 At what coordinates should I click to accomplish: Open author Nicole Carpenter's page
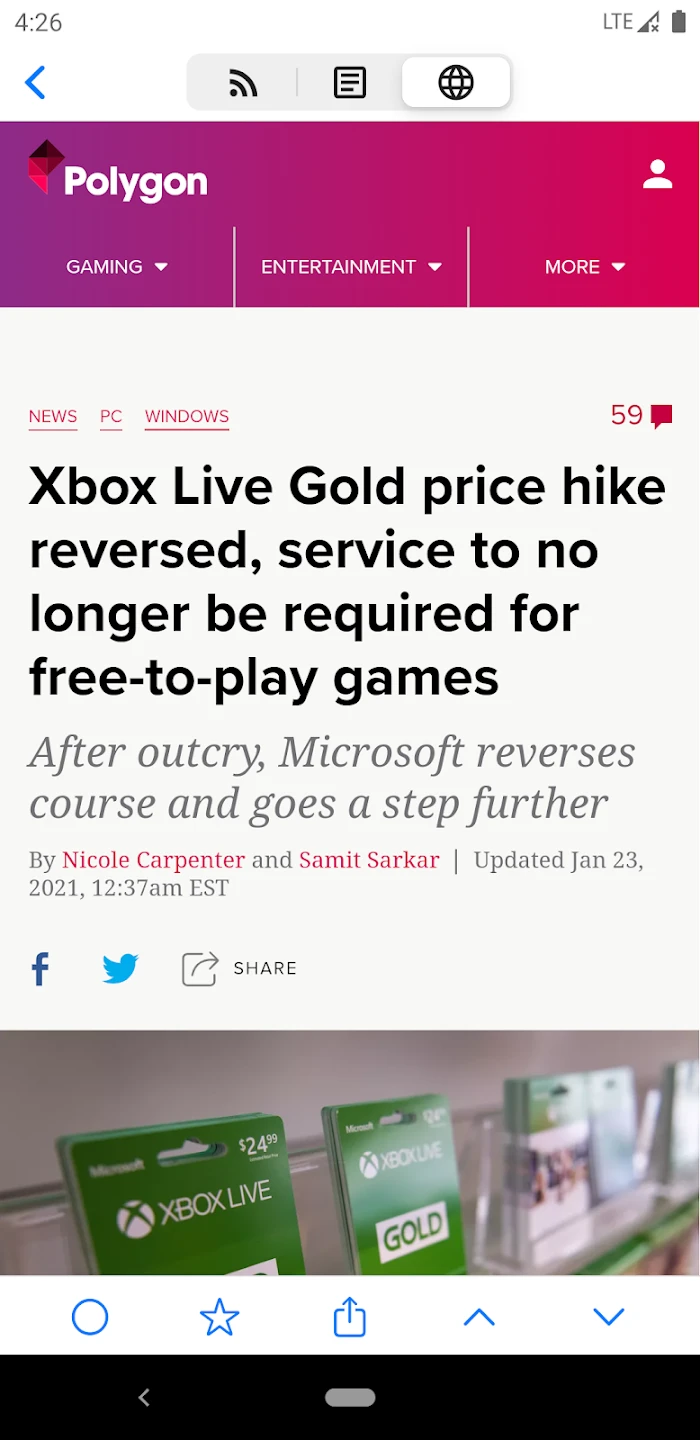click(x=153, y=860)
